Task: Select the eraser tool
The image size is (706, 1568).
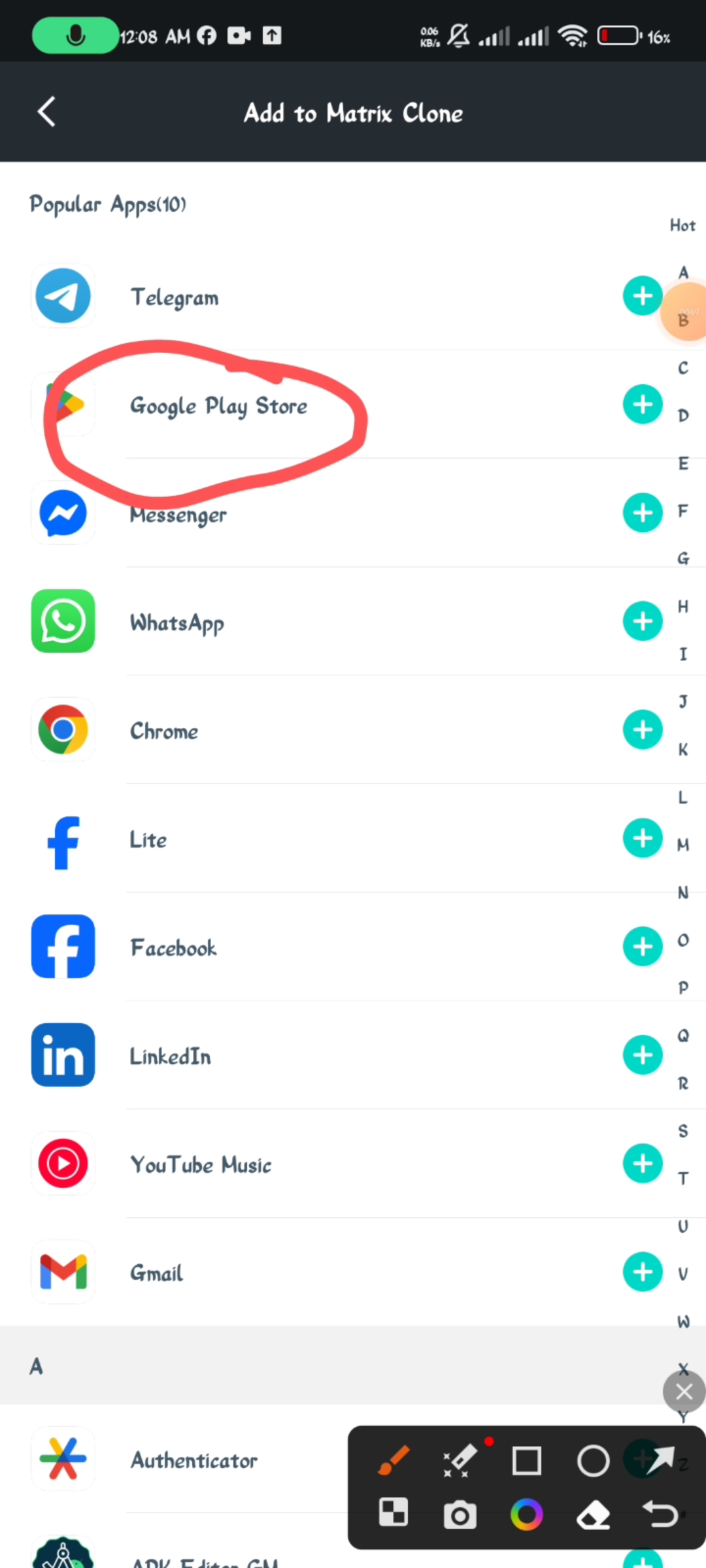Action: click(x=593, y=1514)
